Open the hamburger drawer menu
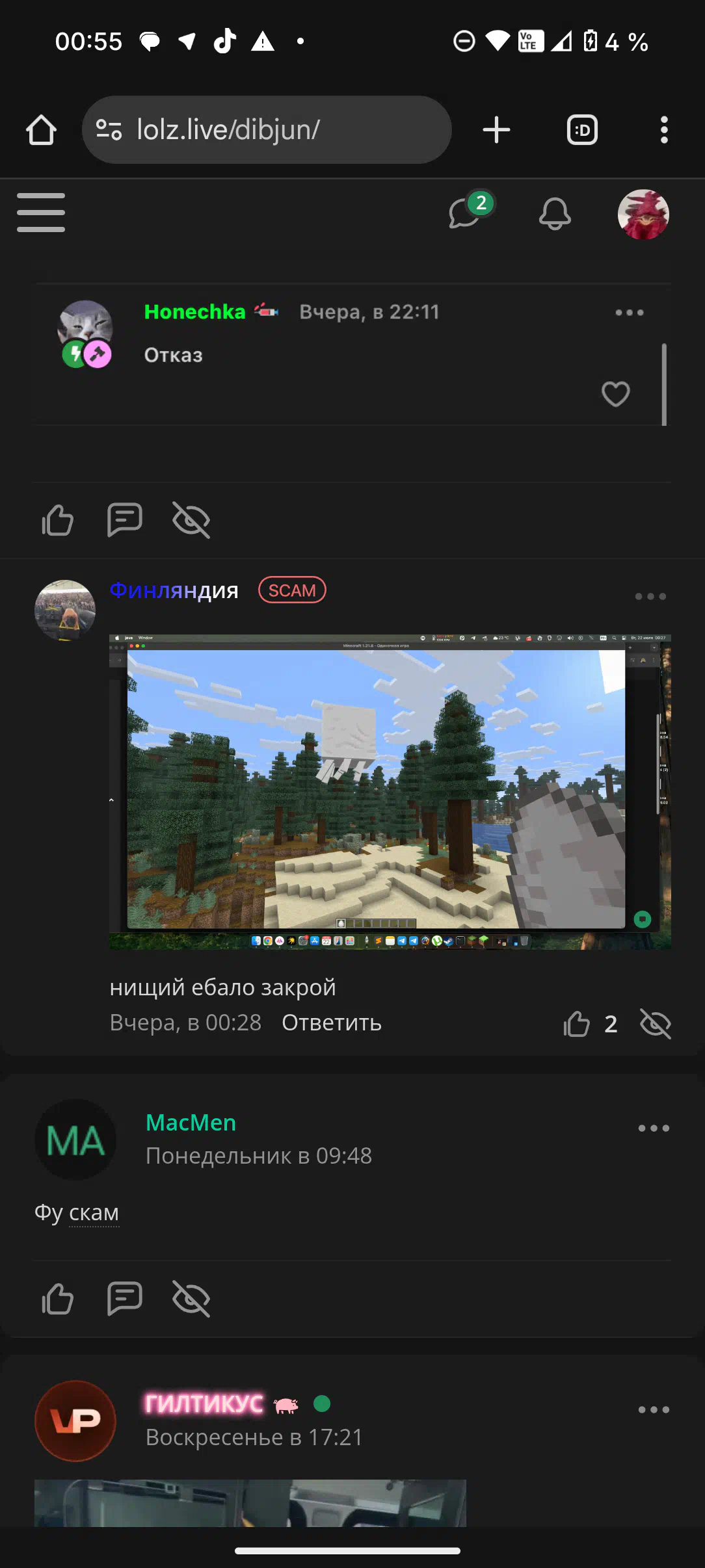This screenshot has width=705, height=1568. pos(41,213)
